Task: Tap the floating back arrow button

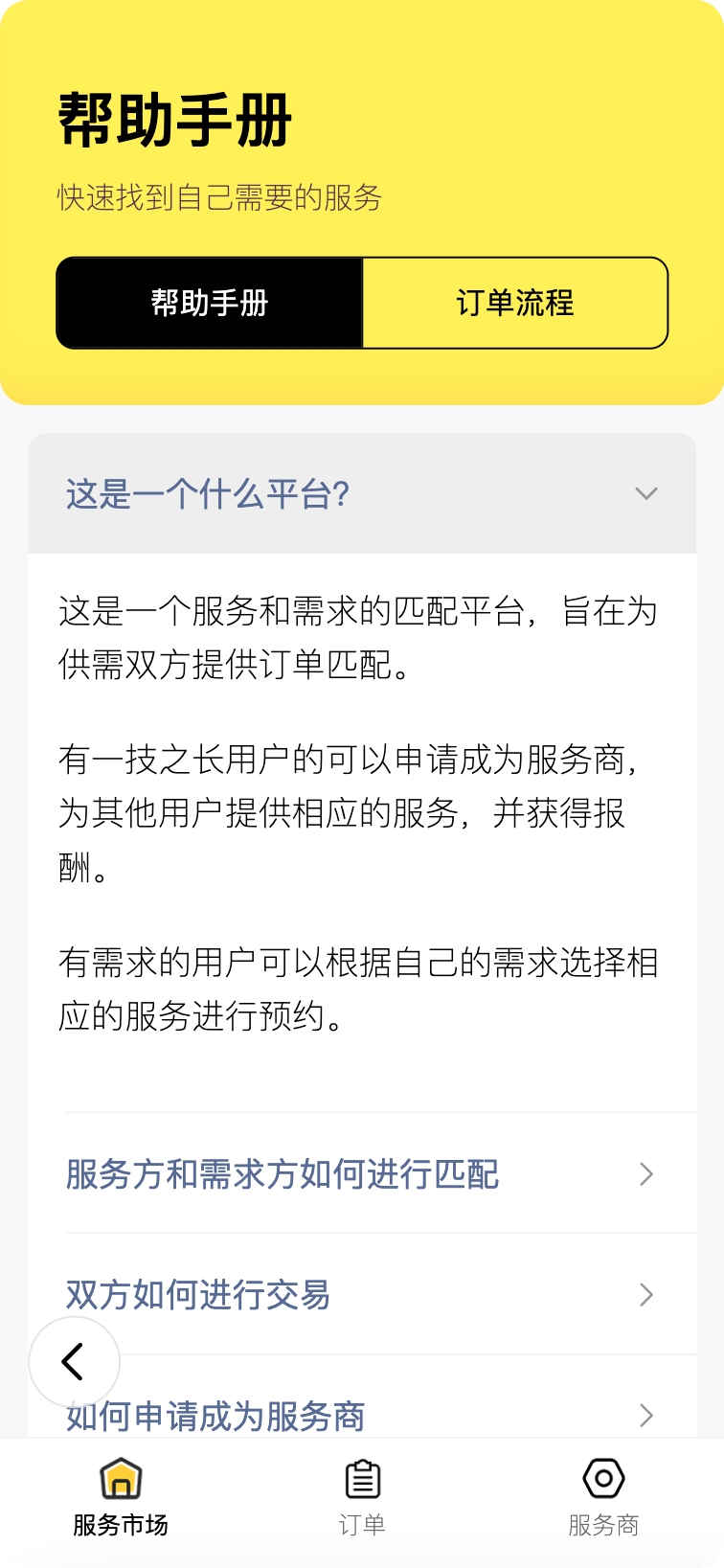Action: coord(74,1361)
